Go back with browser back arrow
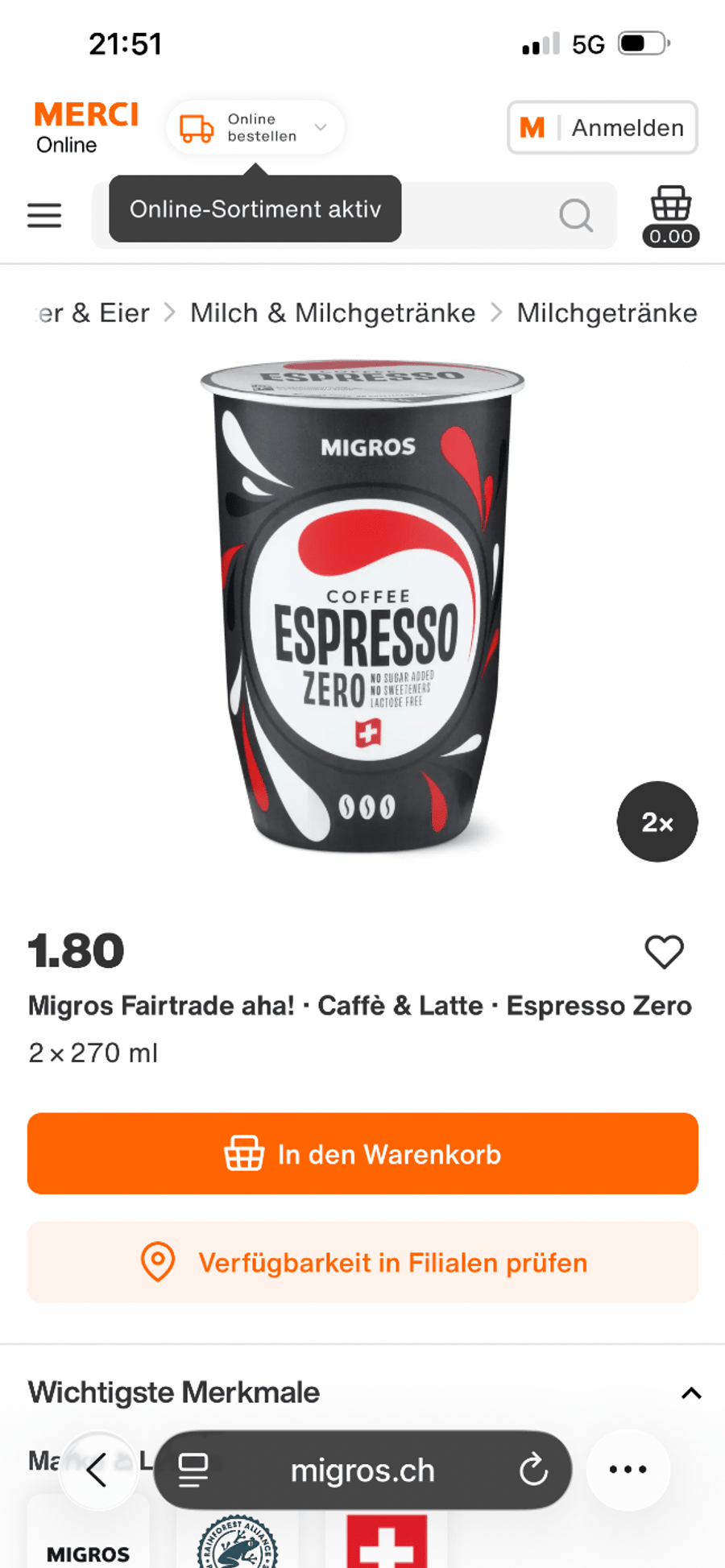725x1568 pixels. click(97, 1470)
